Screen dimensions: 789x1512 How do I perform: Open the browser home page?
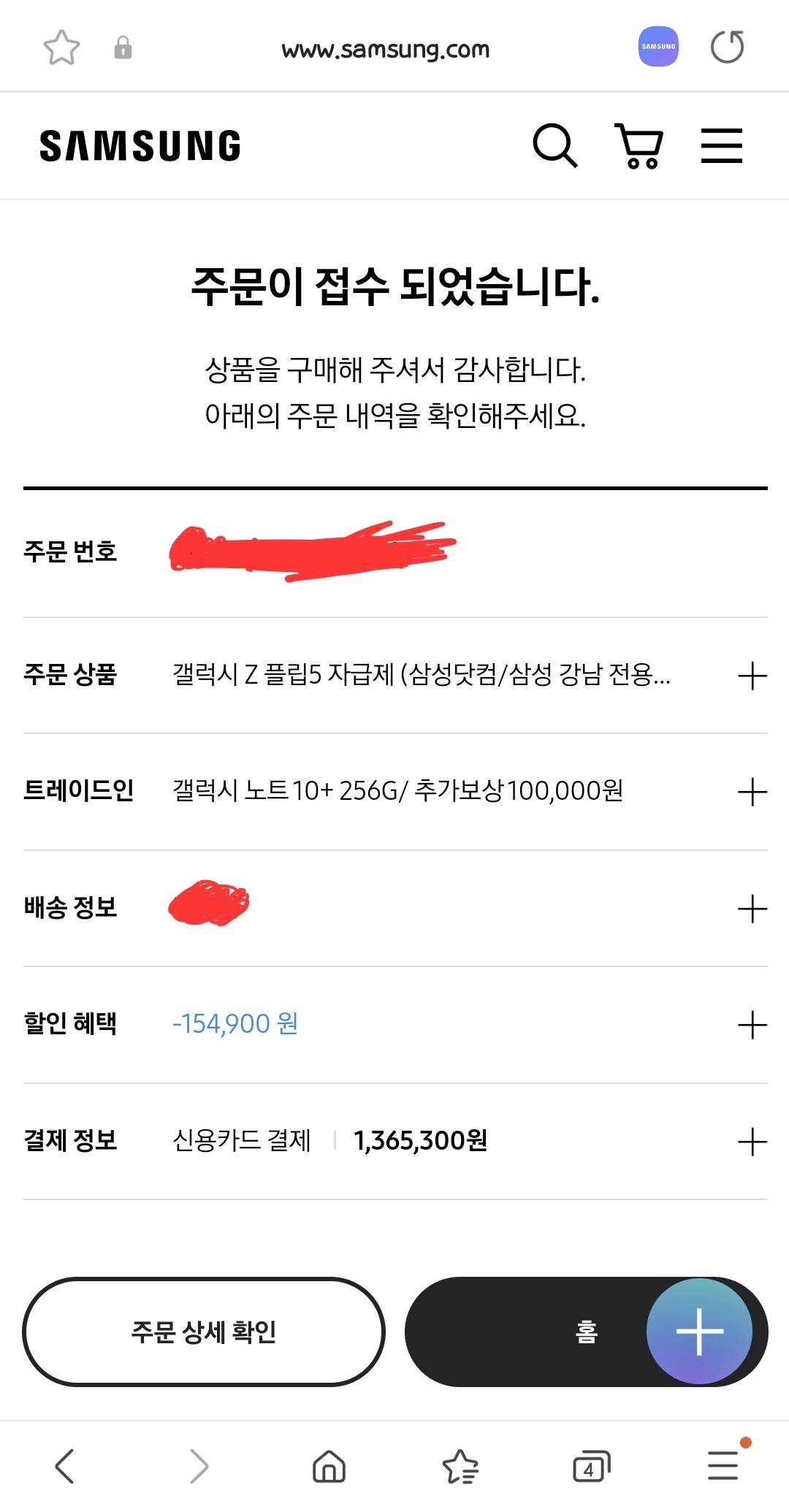click(329, 1466)
